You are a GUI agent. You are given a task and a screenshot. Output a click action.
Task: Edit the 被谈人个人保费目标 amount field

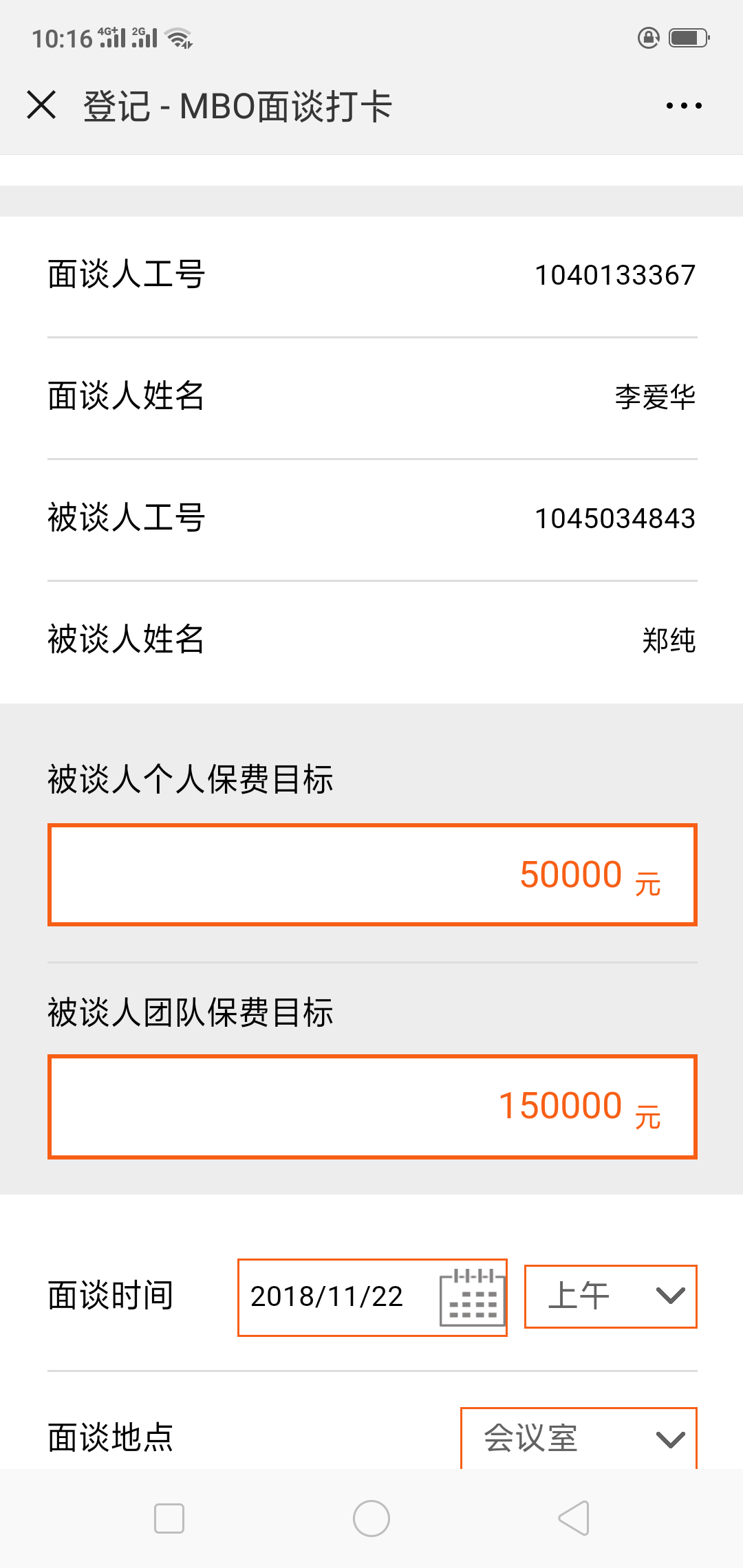pyautogui.click(x=372, y=875)
